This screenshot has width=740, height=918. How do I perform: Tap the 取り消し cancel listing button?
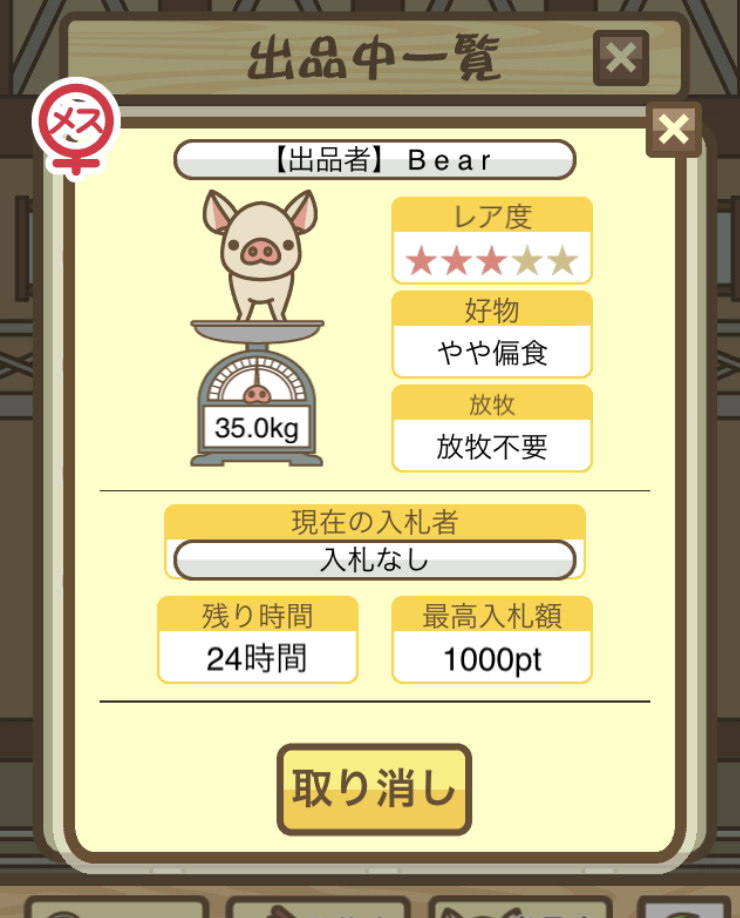[x=373, y=789]
